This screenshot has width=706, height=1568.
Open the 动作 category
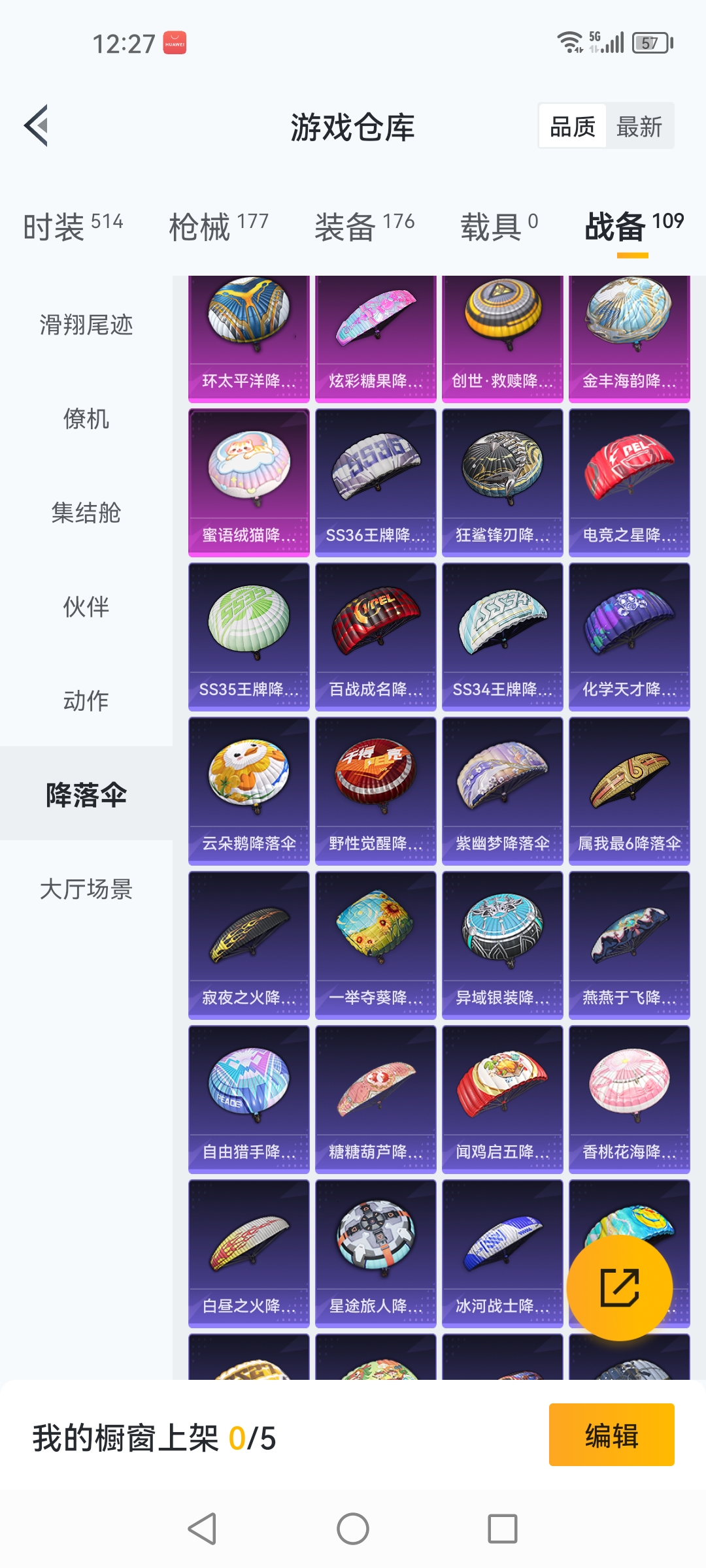click(x=86, y=701)
